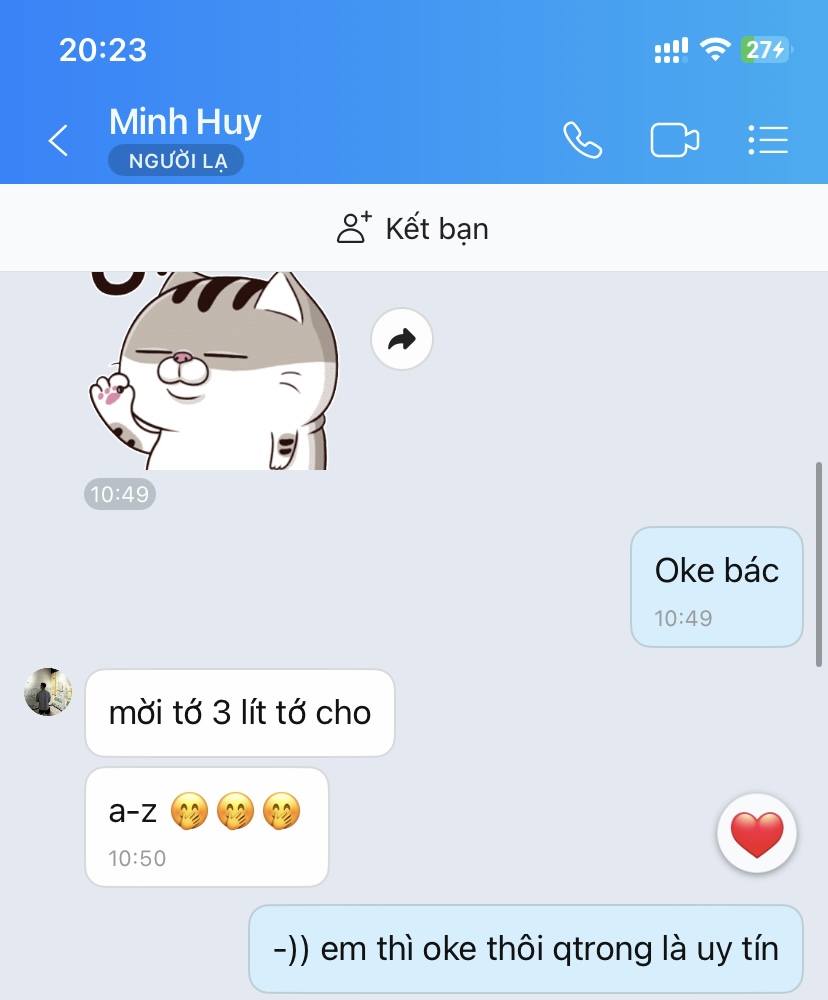828x1000 pixels.
Task: Tap Kết bạn to add friend
Action: [x=413, y=229]
